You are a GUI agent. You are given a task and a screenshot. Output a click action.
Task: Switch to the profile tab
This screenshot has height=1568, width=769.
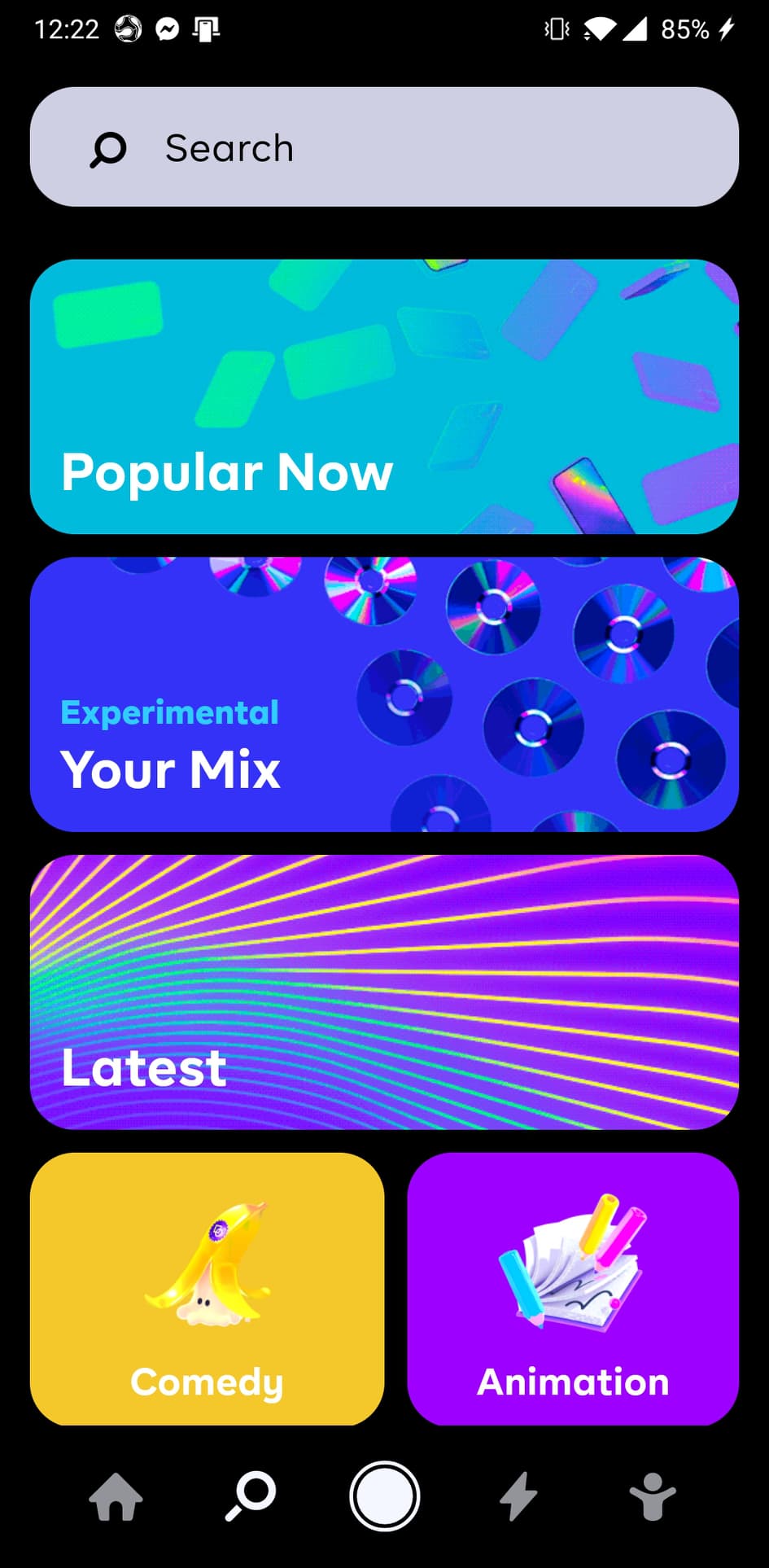tap(653, 1496)
